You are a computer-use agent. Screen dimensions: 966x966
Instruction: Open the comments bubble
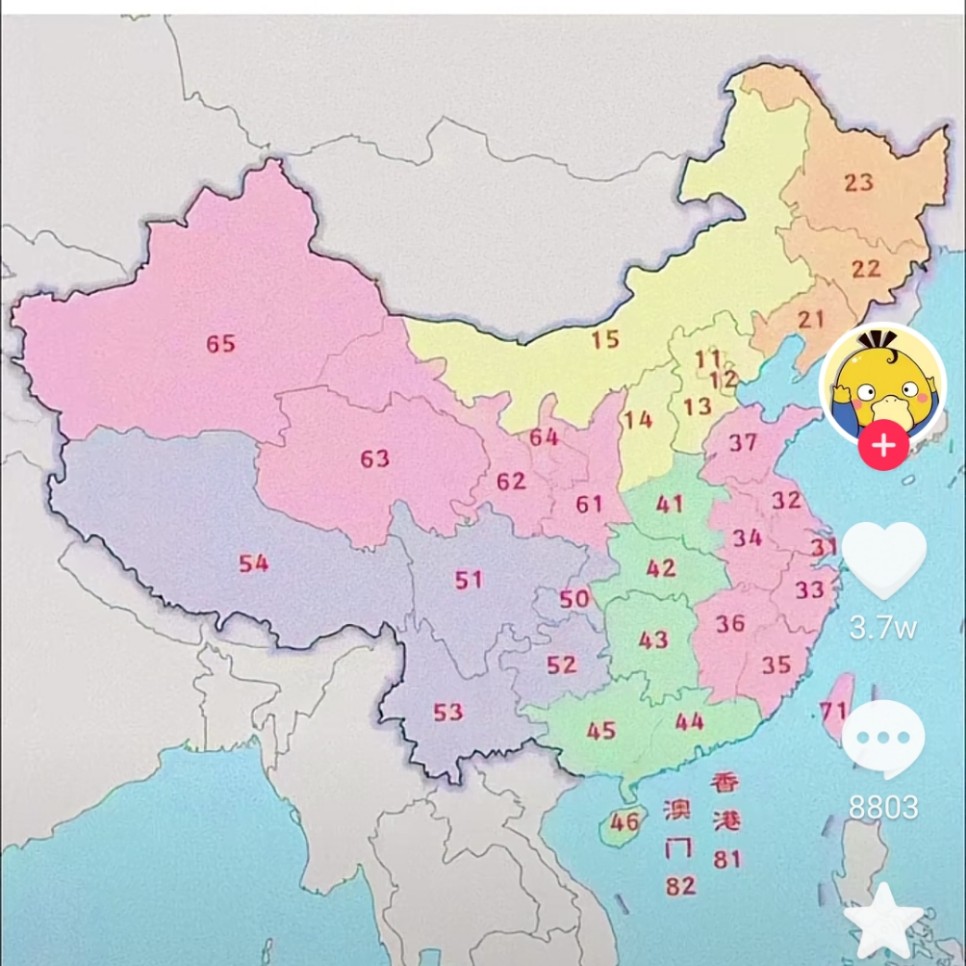point(883,741)
